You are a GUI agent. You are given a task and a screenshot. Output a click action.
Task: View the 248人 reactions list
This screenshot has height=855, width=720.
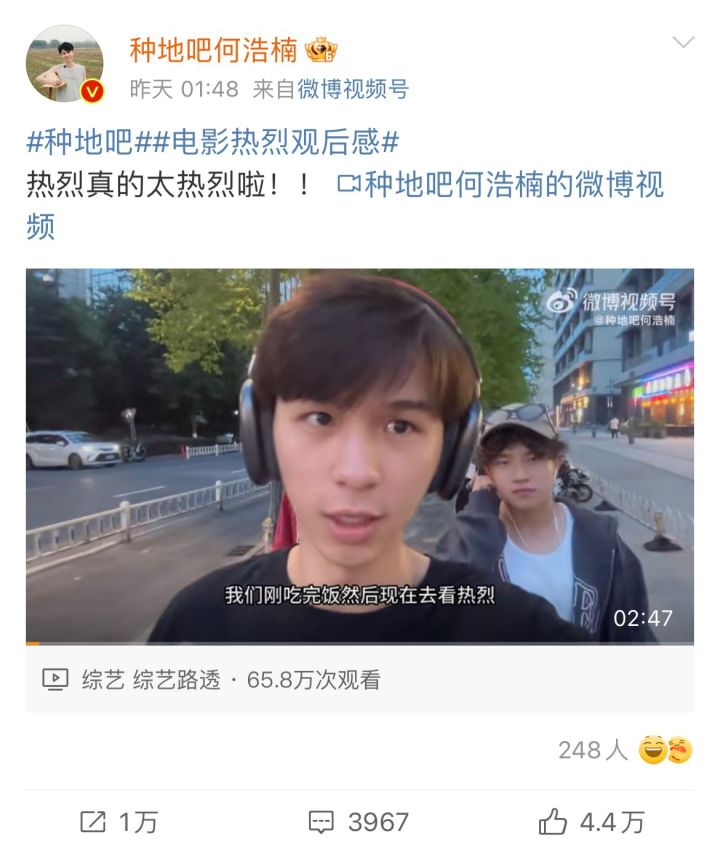click(x=623, y=750)
